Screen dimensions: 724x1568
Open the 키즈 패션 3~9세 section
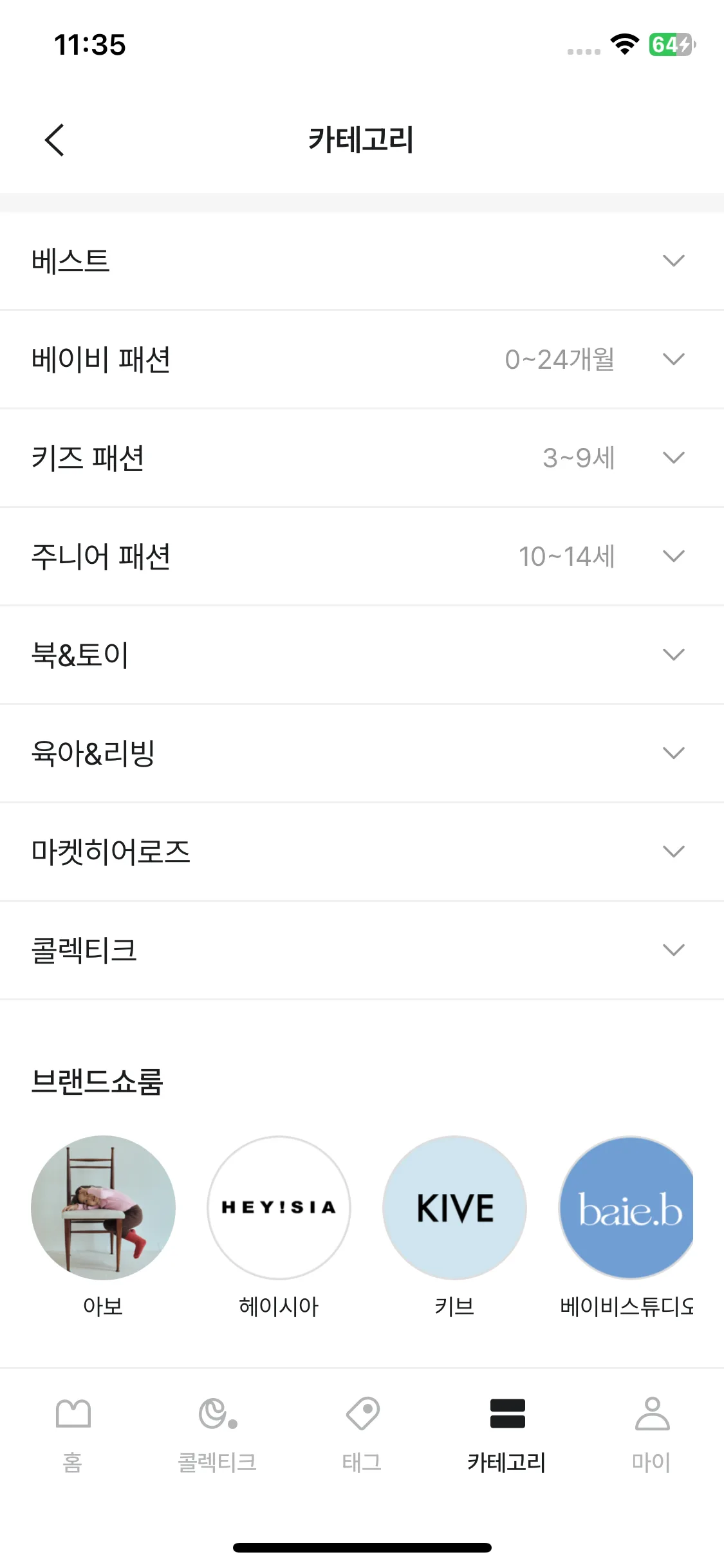point(362,458)
